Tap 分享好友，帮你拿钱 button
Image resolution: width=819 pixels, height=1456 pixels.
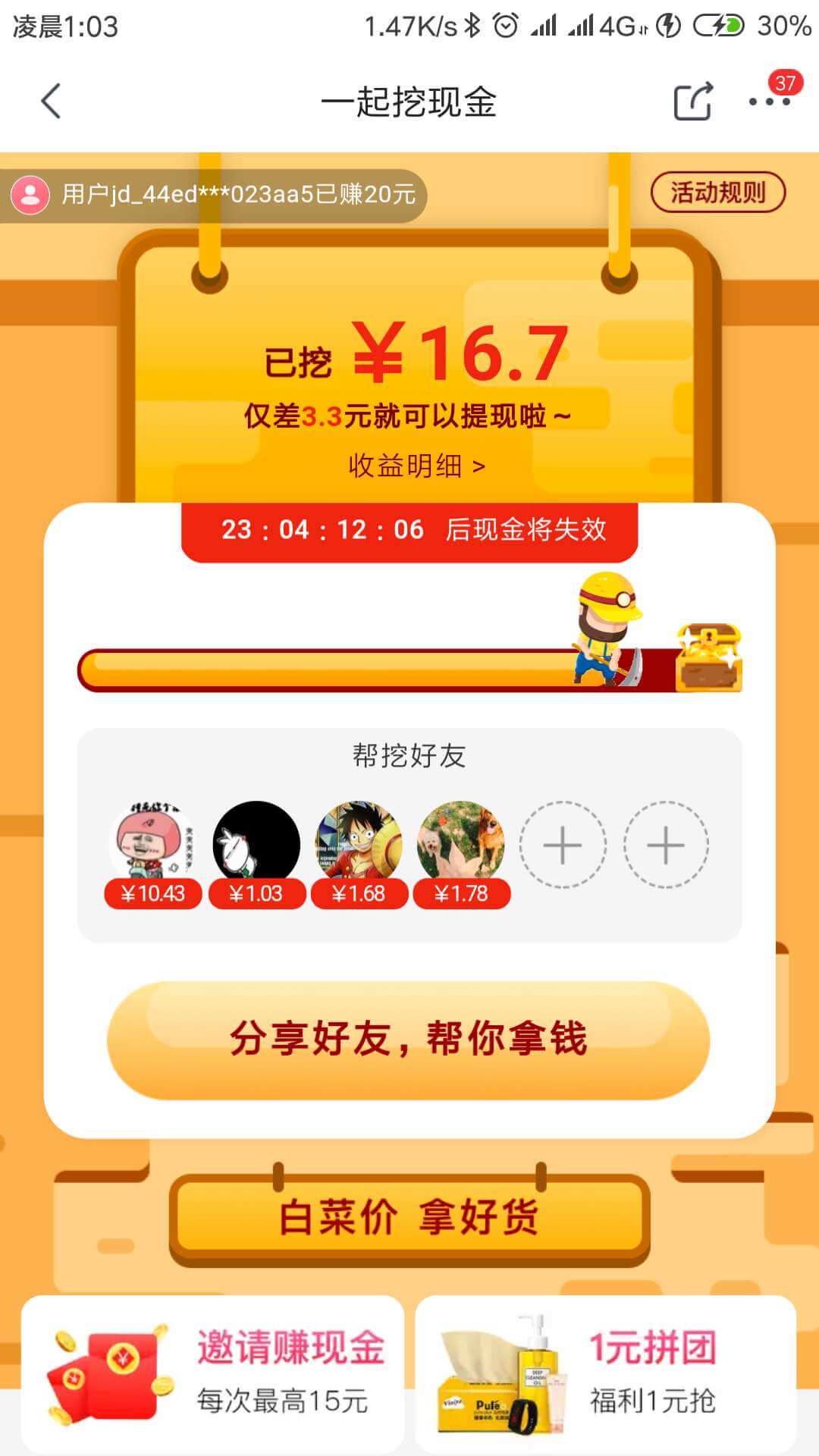408,1040
